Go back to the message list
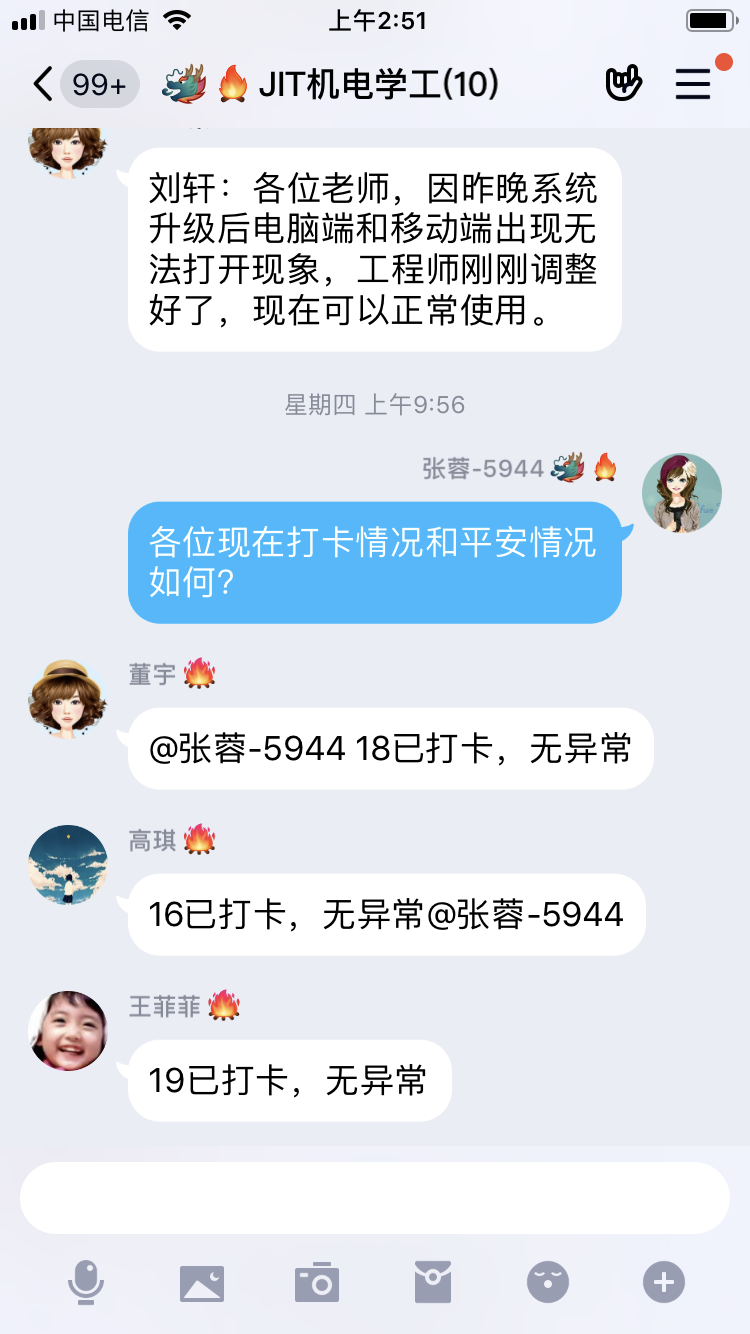 tap(44, 85)
